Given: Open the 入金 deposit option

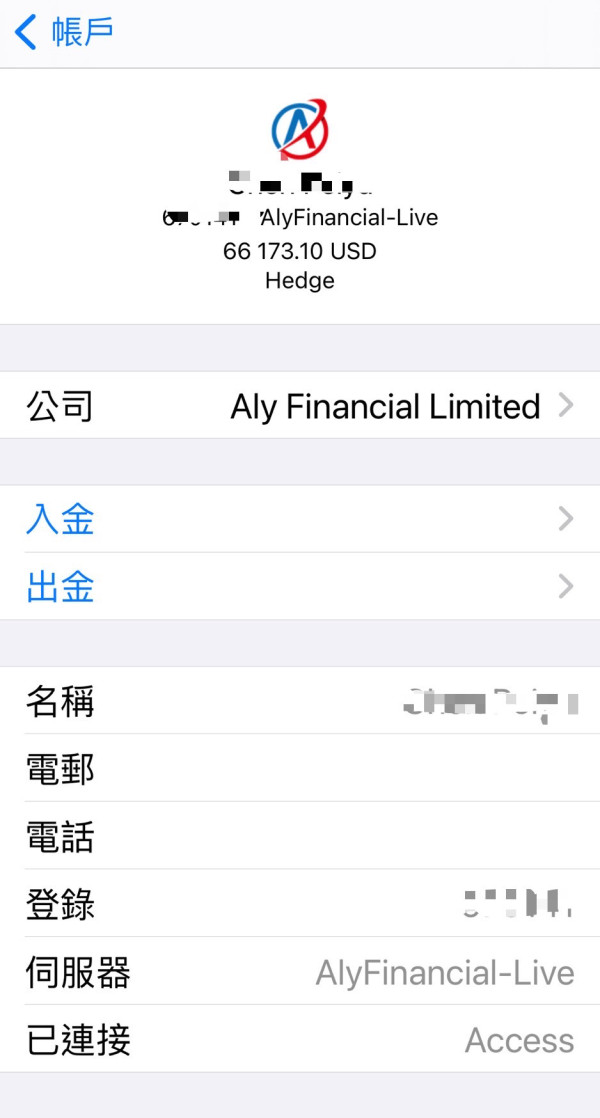Looking at the screenshot, I should click(300, 519).
